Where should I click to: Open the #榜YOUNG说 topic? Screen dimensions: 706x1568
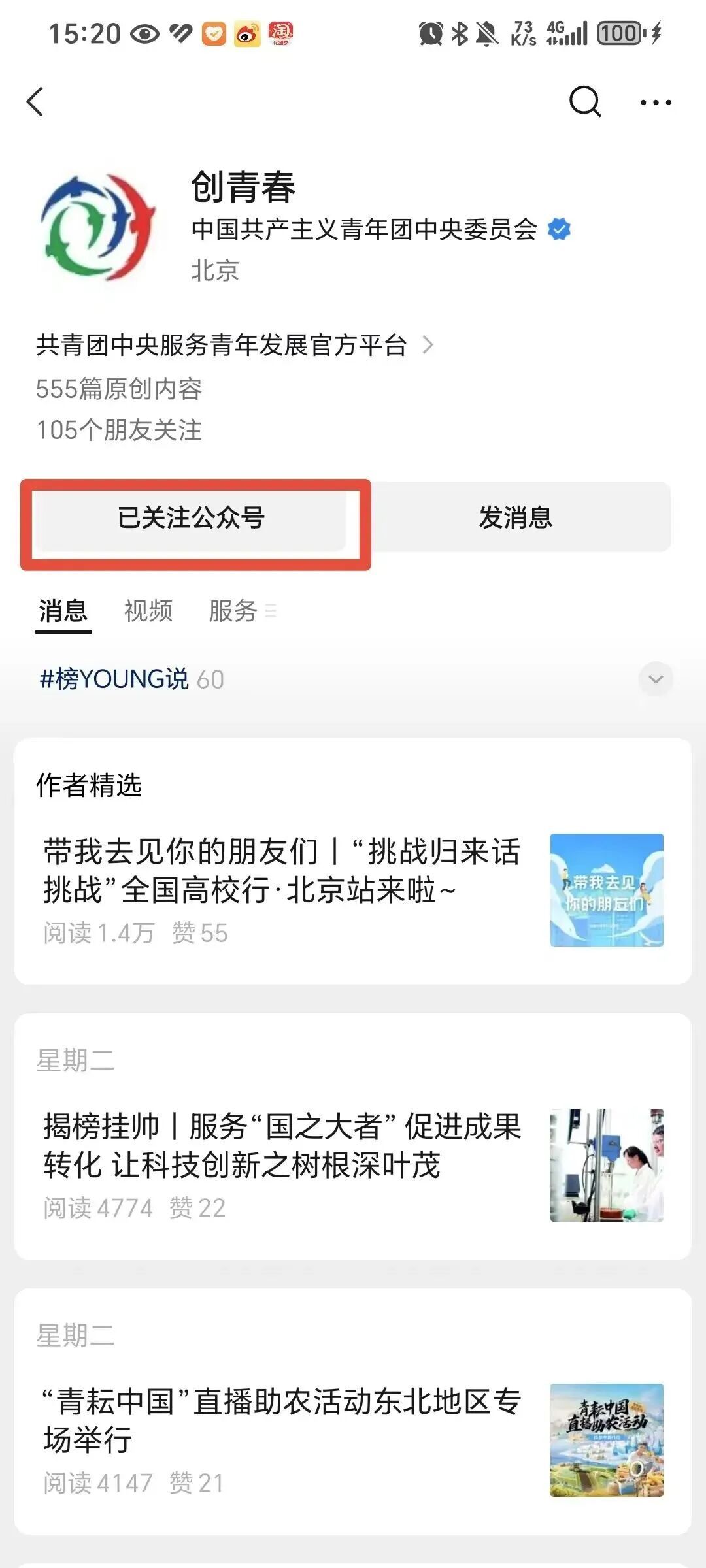114,679
